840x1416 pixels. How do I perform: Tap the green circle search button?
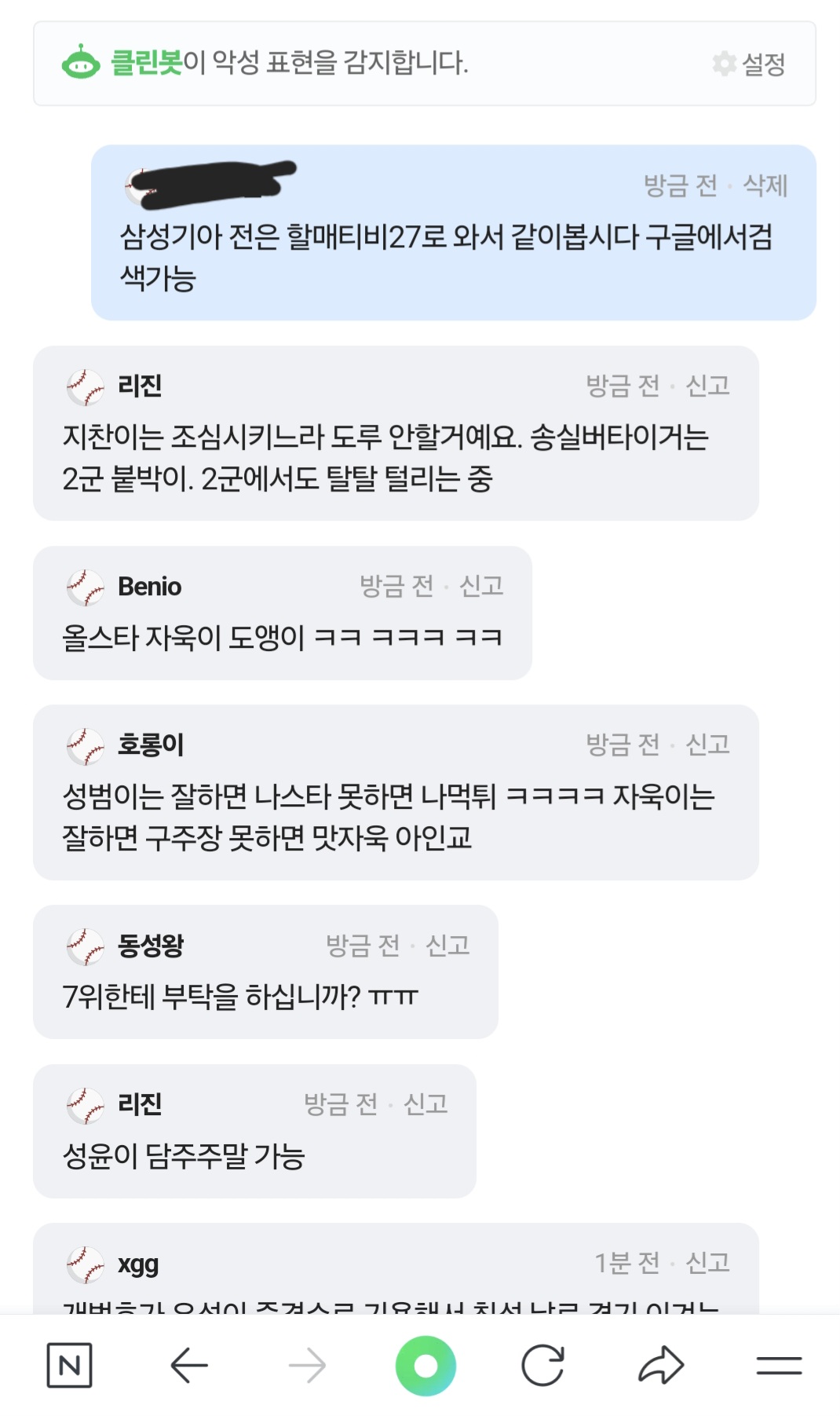[x=425, y=1366]
